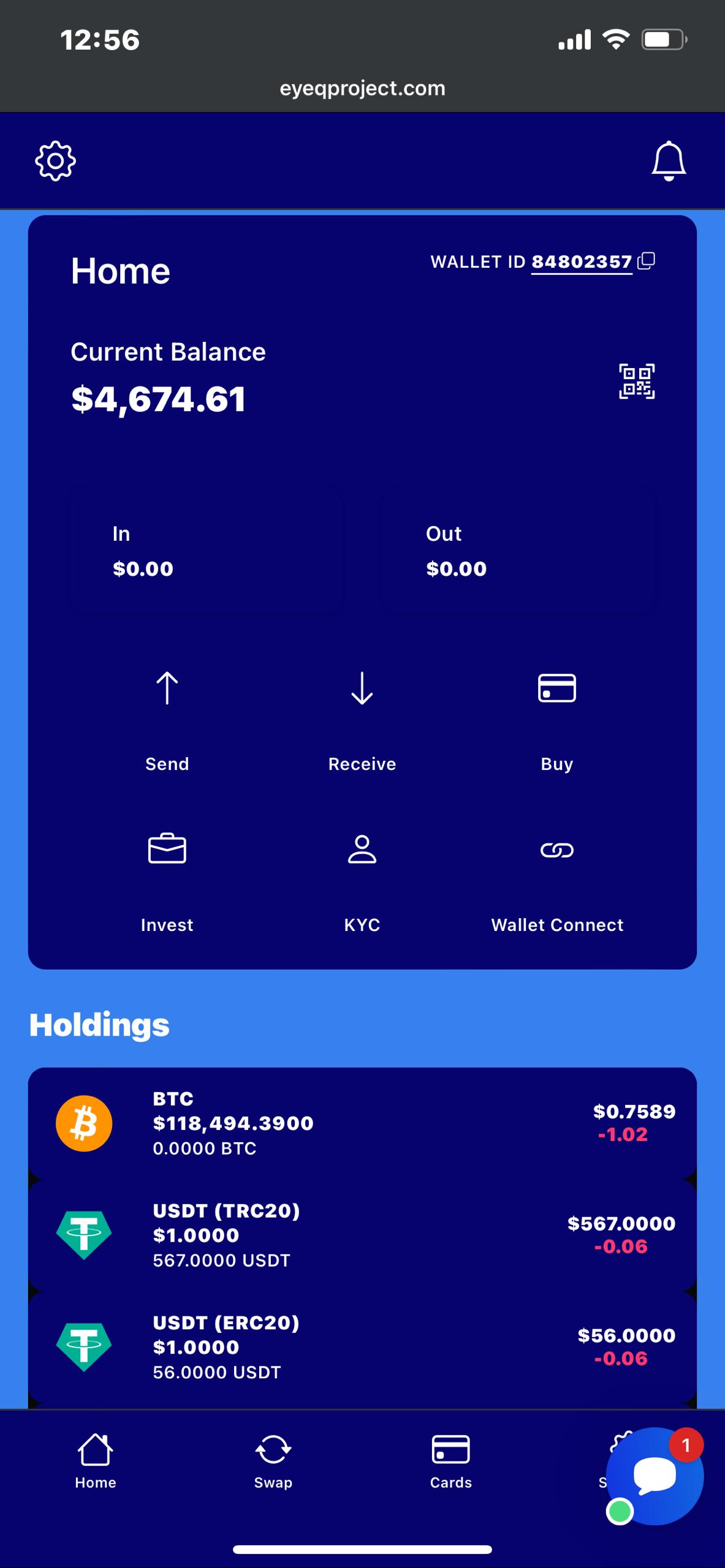Image resolution: width=725 pixels, height=1568 pixels.
Task: Open the live chat bubble
Action: [x=655, y=1476]
